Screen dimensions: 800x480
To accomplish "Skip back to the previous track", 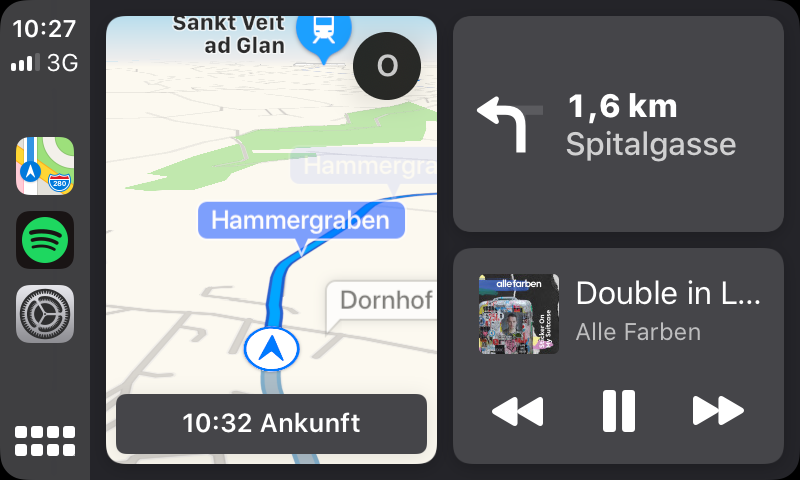I will tap(518, 410).
